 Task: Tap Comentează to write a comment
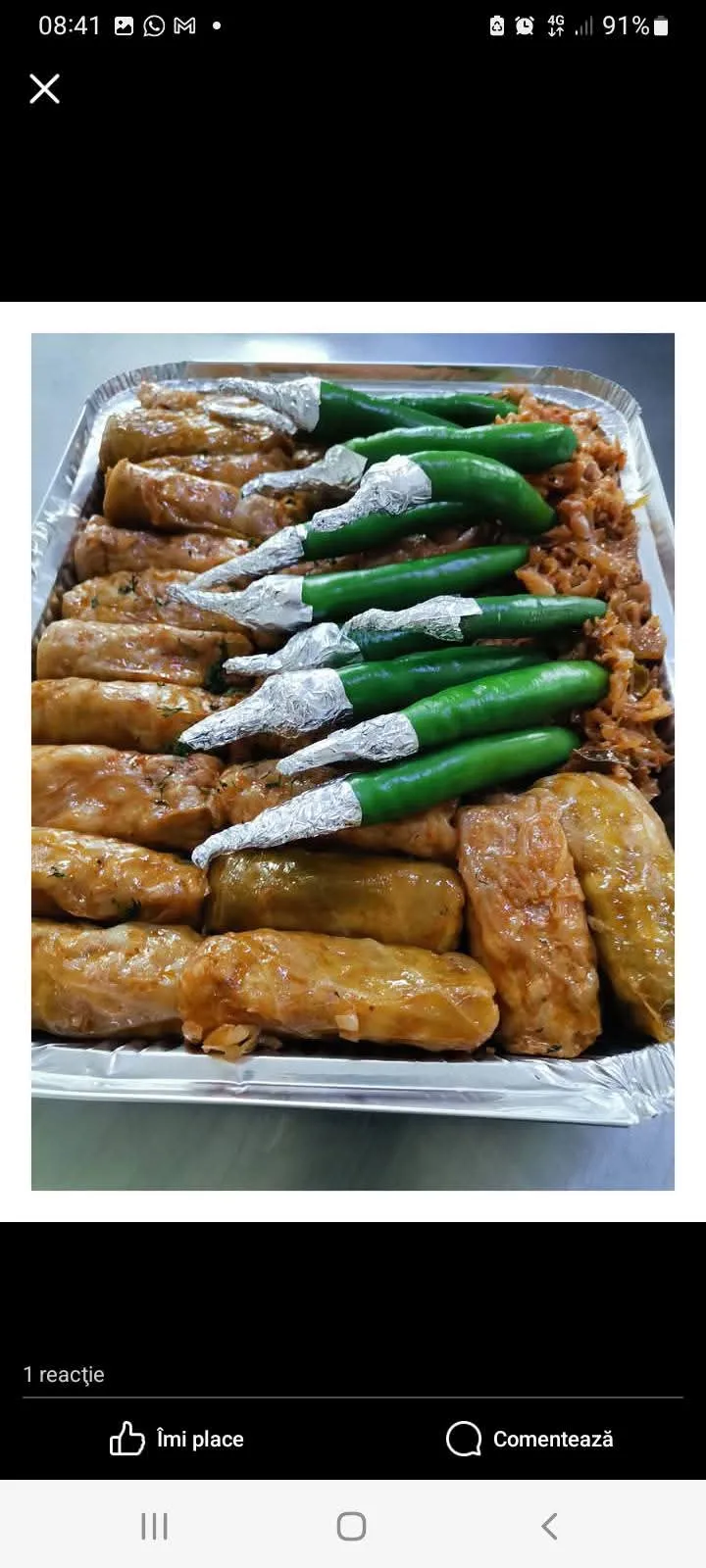pyautogui.click(x=529, y=1439)
